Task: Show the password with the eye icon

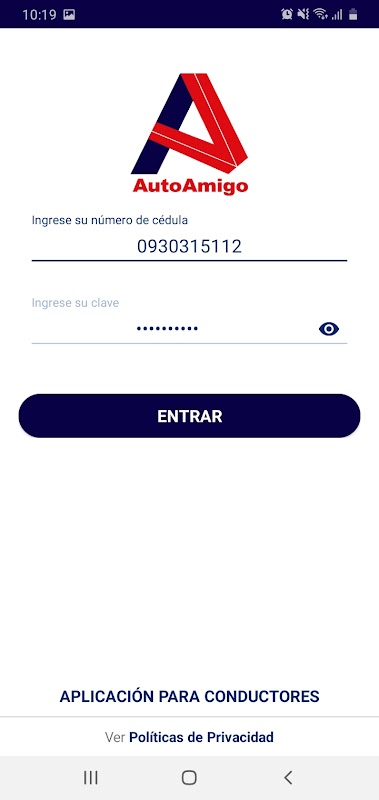Action: (329, 329)
